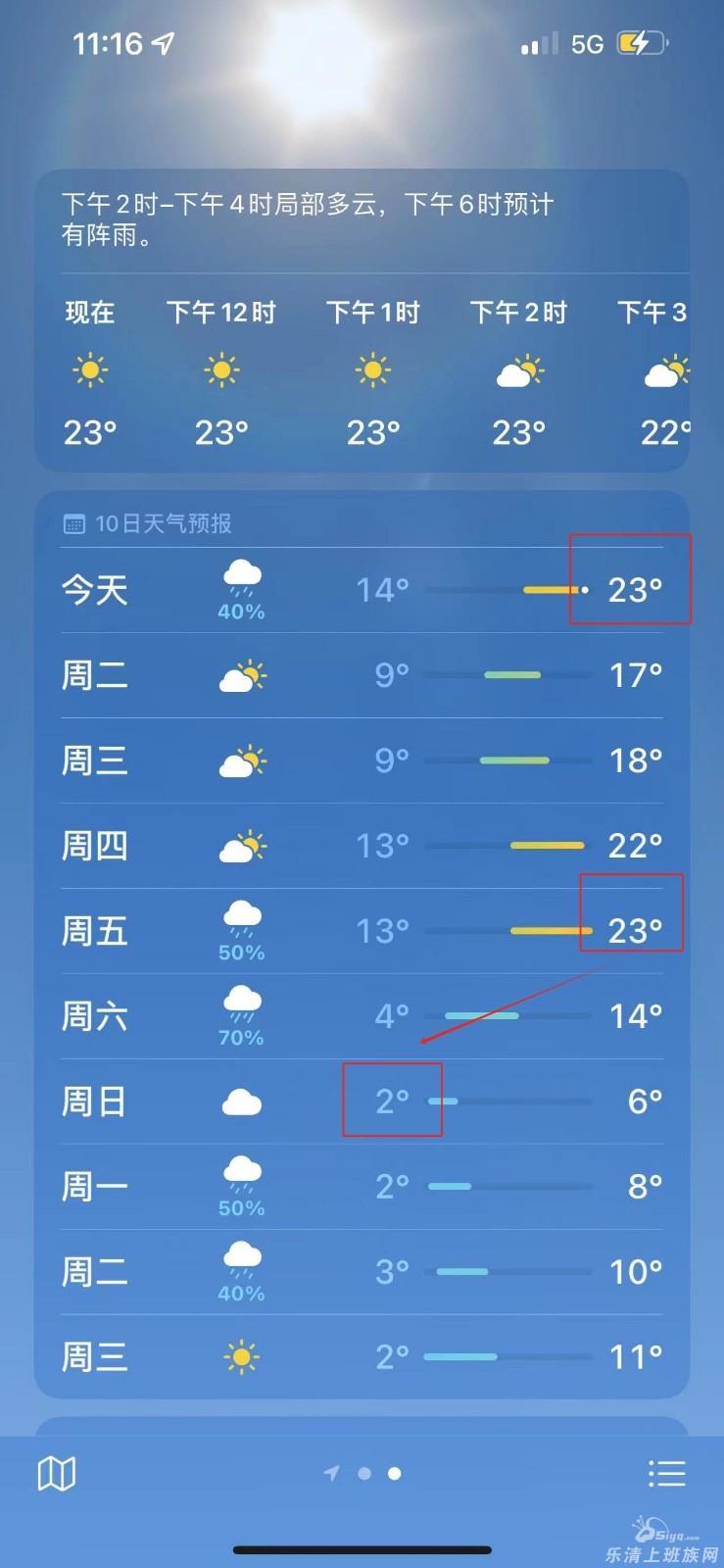
Task: Open the 周日 forecast row
Action: click(x=362, y=1102)
